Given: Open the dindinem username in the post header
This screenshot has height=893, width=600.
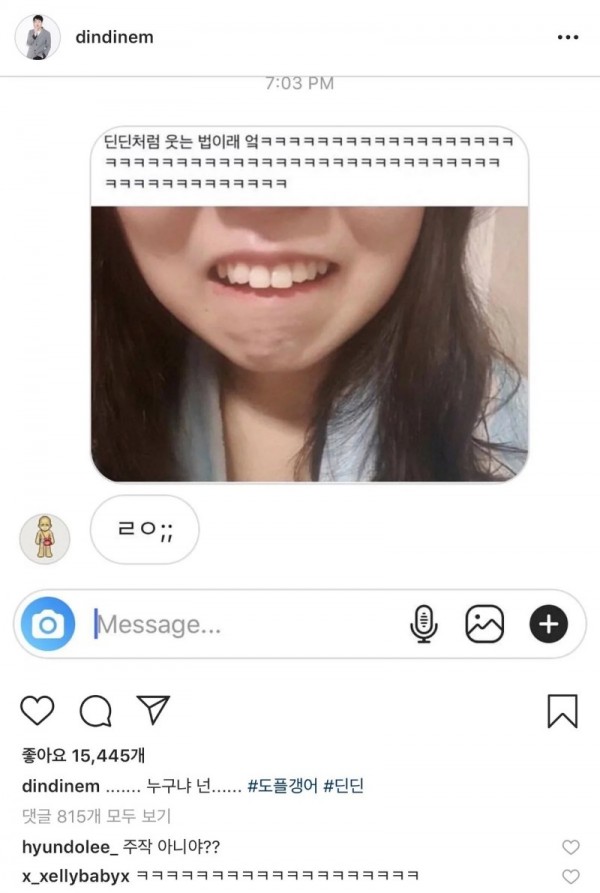Looking at the screenshot, I should (114, 37).
